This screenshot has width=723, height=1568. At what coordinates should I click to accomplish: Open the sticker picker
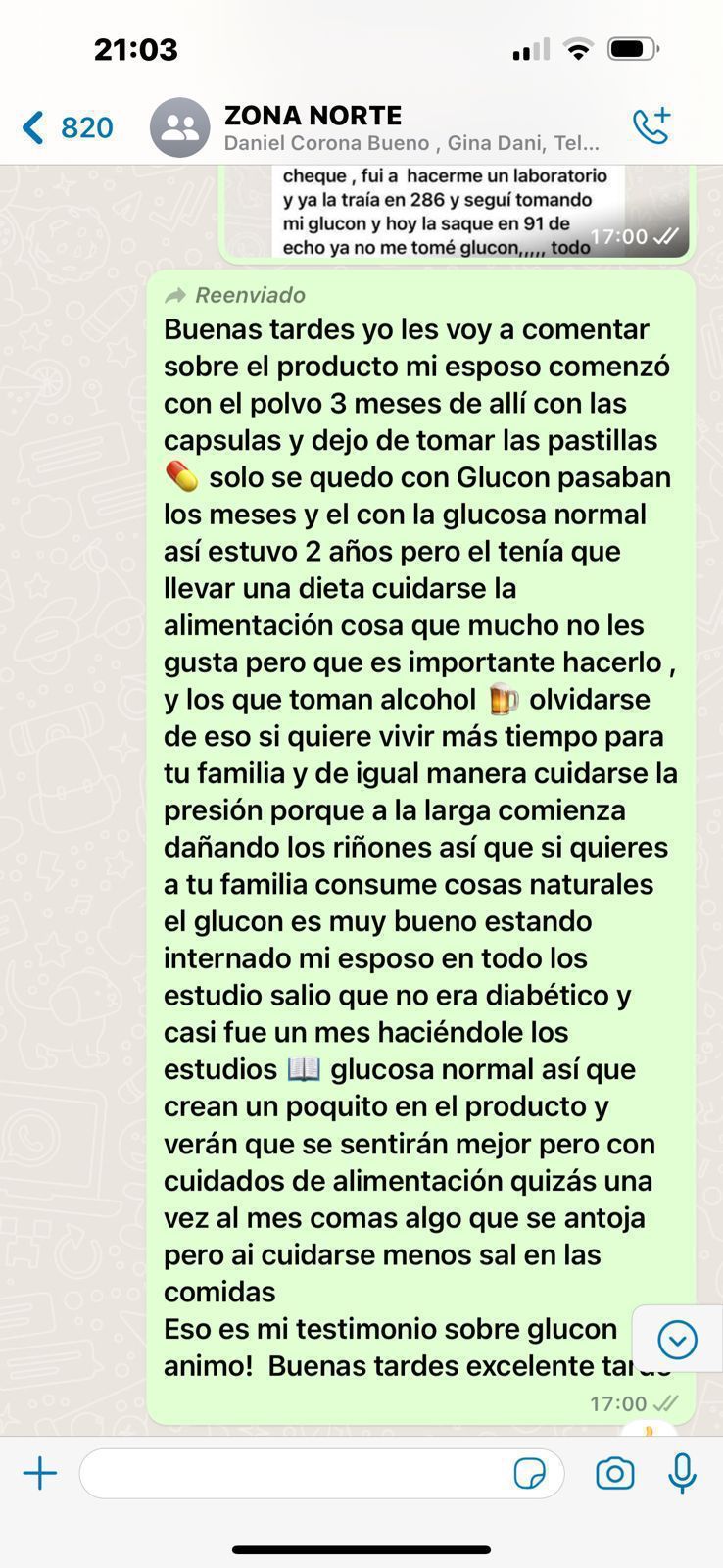[529, 1473]
